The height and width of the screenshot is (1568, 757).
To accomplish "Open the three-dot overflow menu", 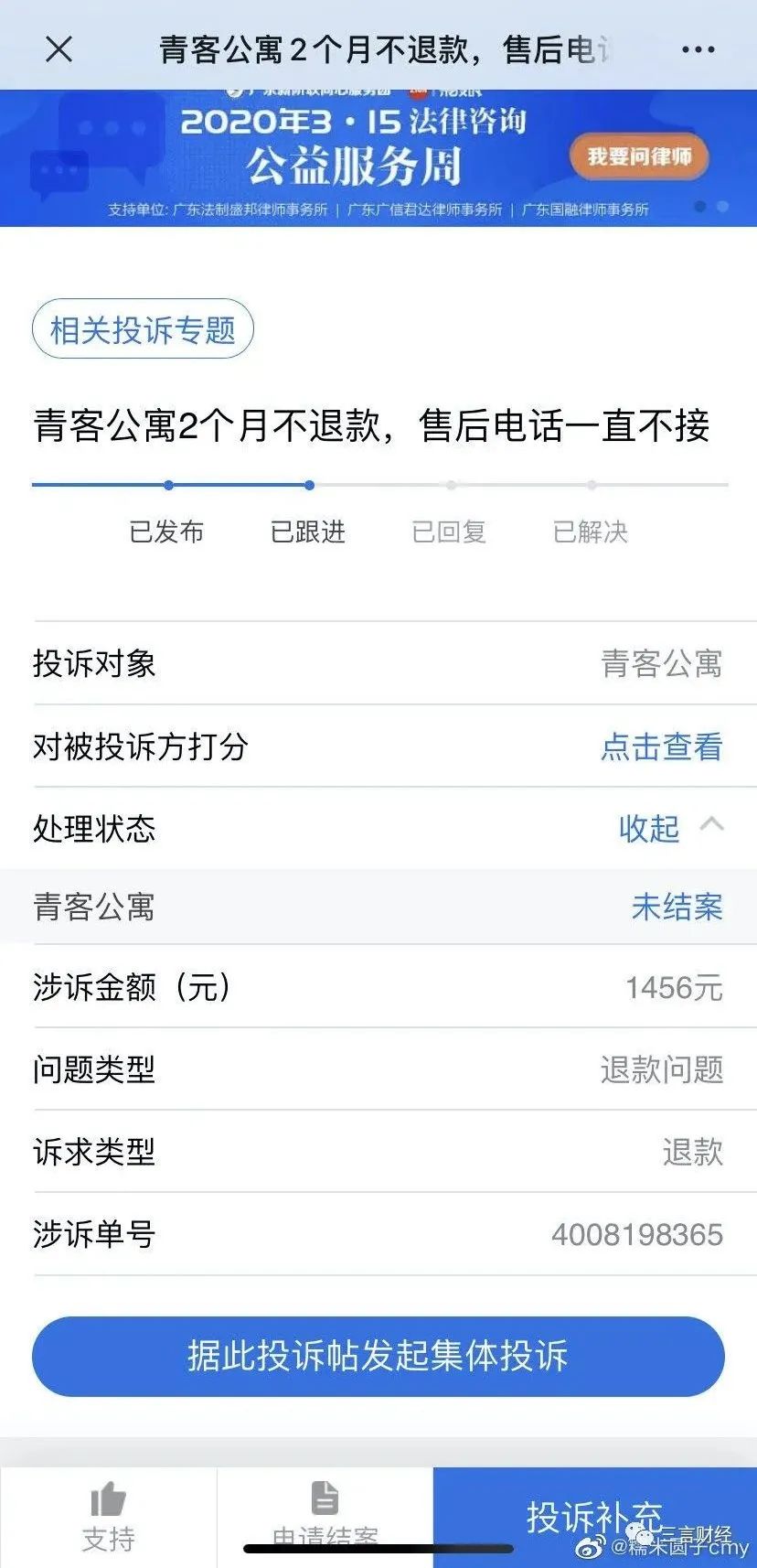I will point(698,49).
